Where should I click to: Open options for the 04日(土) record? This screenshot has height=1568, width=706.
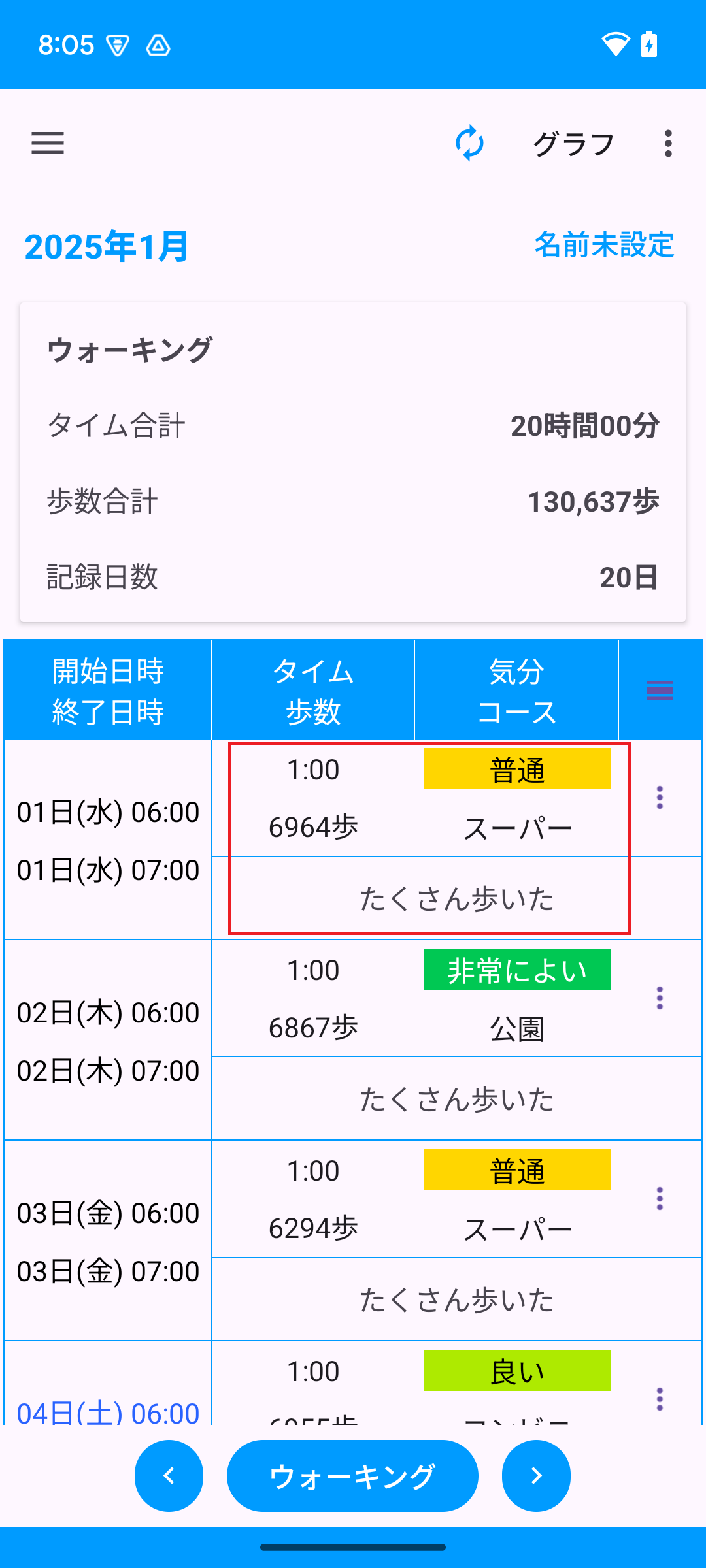tap(660, 1399)
